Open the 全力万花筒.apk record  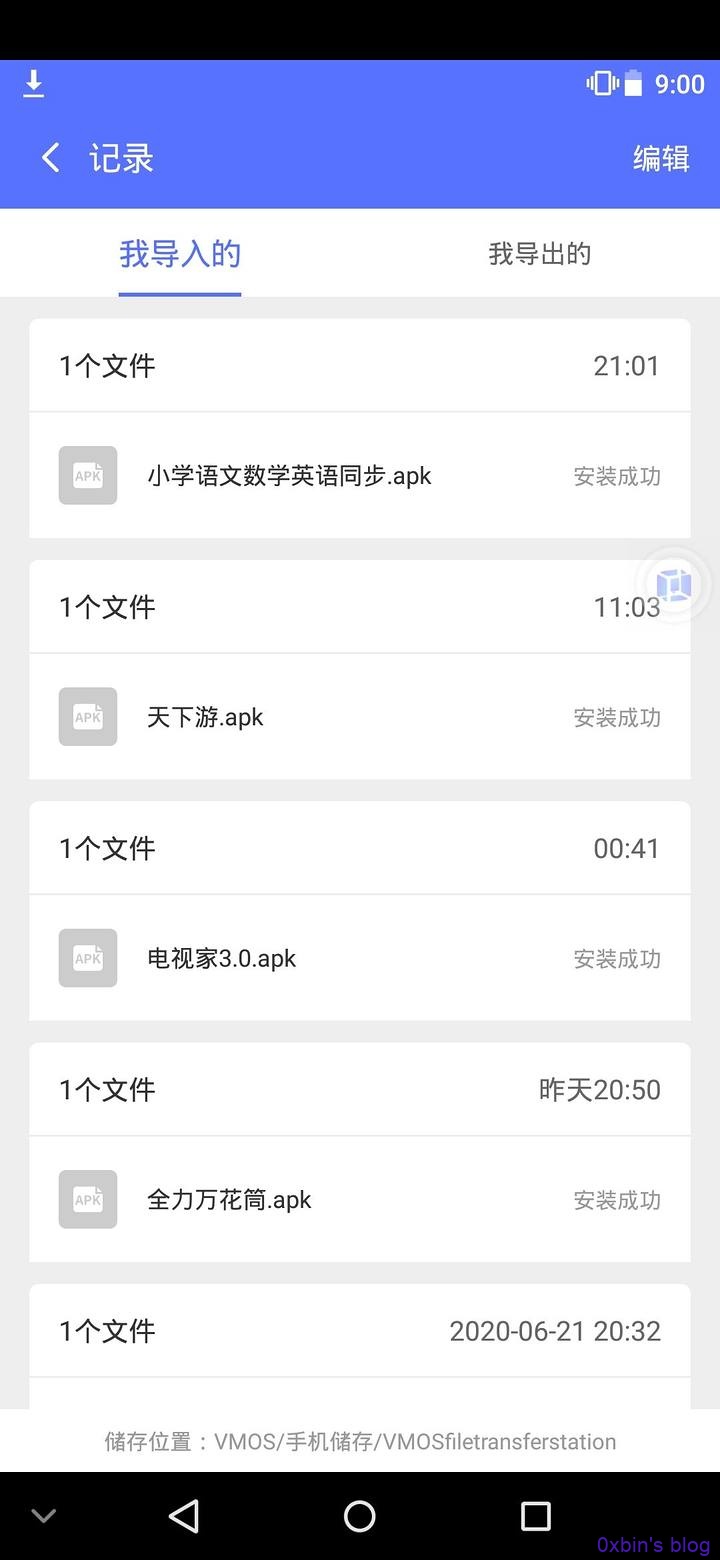click(x=360, y=1199)
